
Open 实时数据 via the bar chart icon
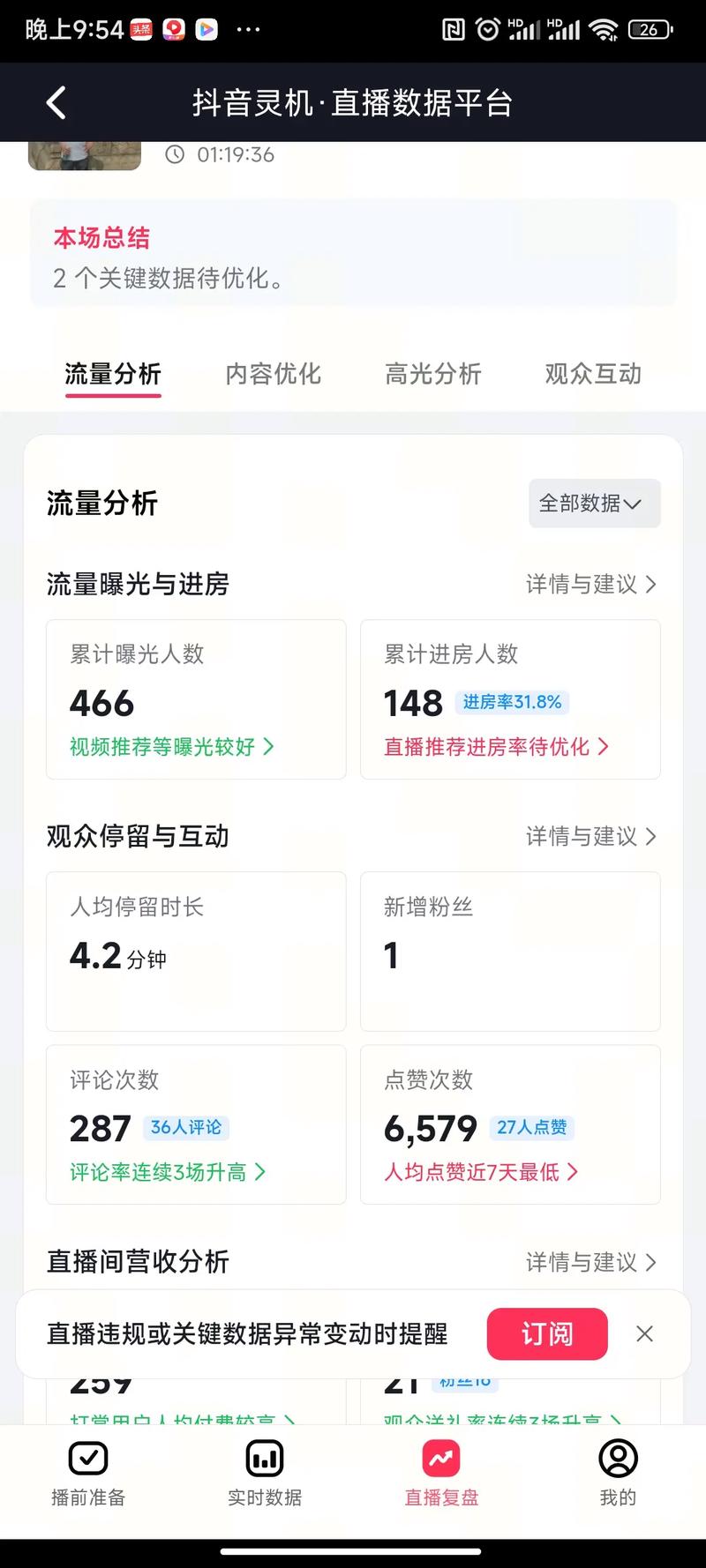pyautogui.click(x=263, y=1460)
